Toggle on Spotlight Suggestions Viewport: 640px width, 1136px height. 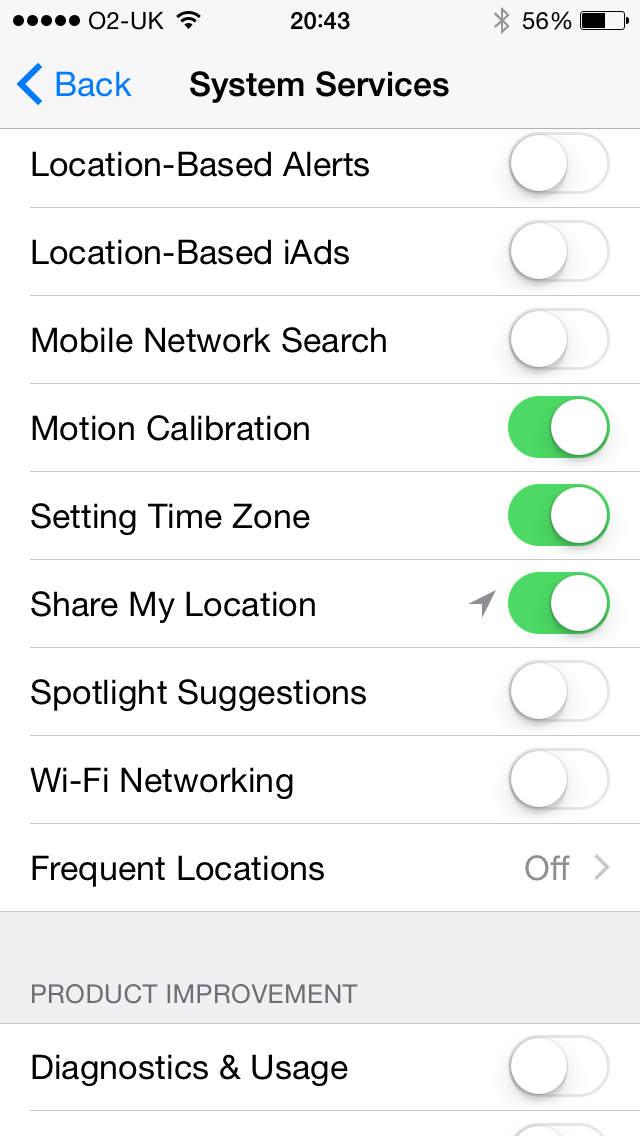click(x=558, y=692)
